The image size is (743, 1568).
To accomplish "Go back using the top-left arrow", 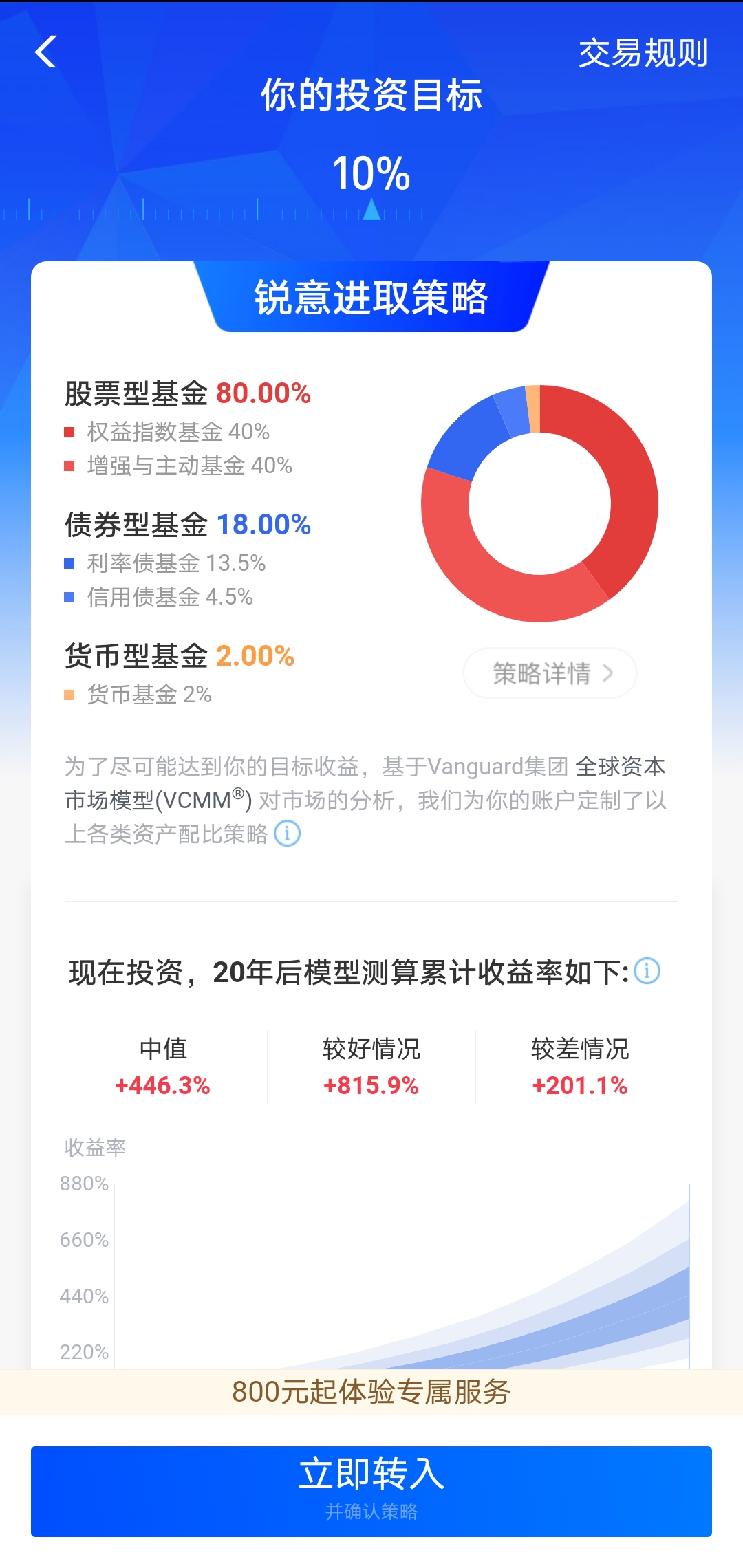I will coord(45,52).
